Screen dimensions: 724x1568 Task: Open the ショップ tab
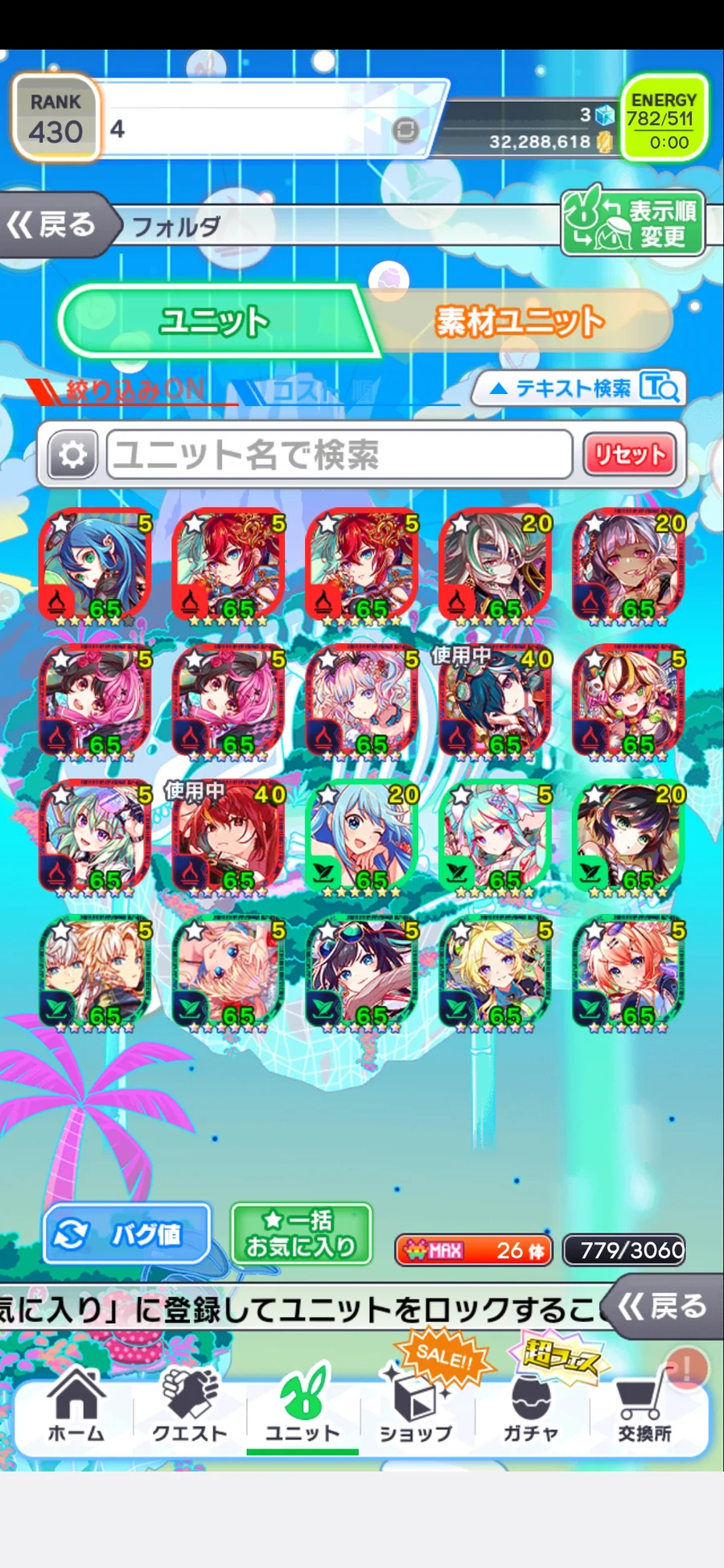pyautogui.click(x=415, y=1407)
